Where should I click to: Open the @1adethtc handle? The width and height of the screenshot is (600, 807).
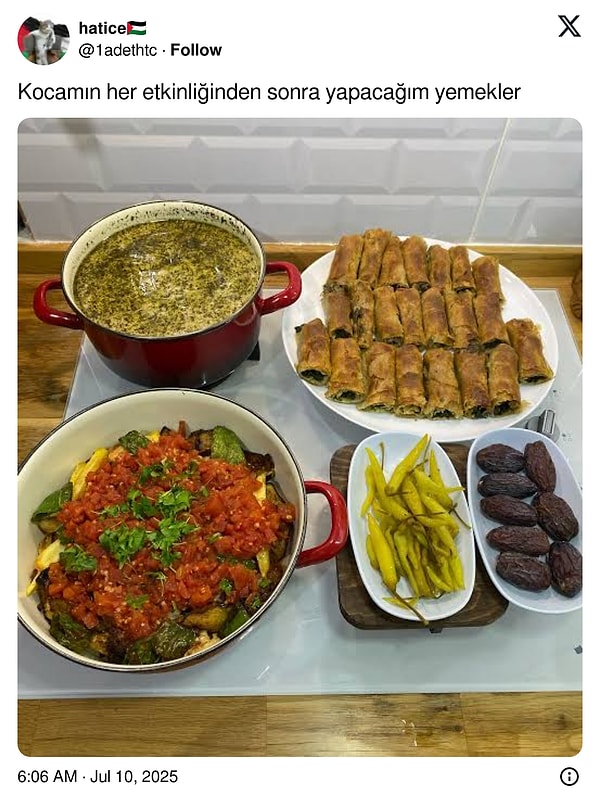click(119, 50)
